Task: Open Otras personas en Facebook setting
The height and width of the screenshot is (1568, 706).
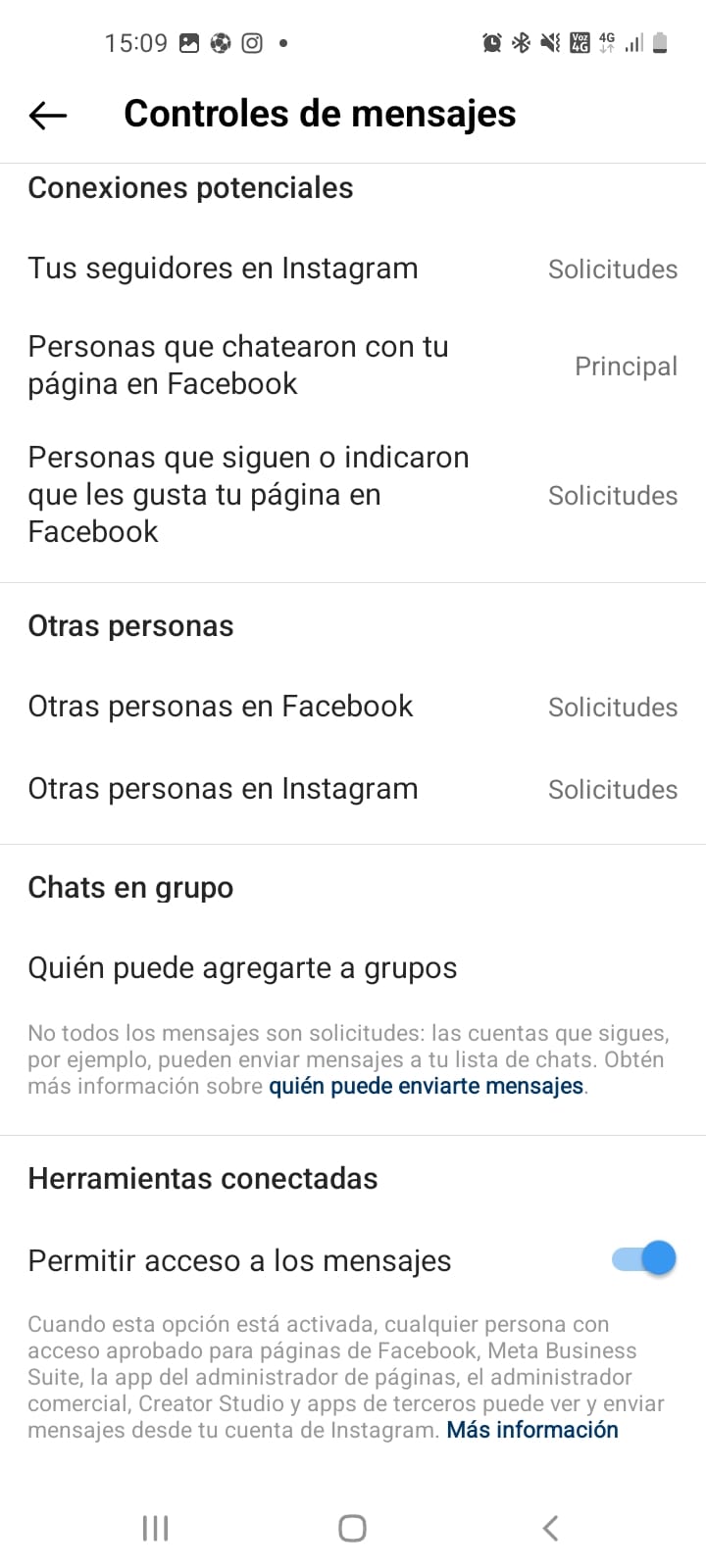Action: pos(353,707)
